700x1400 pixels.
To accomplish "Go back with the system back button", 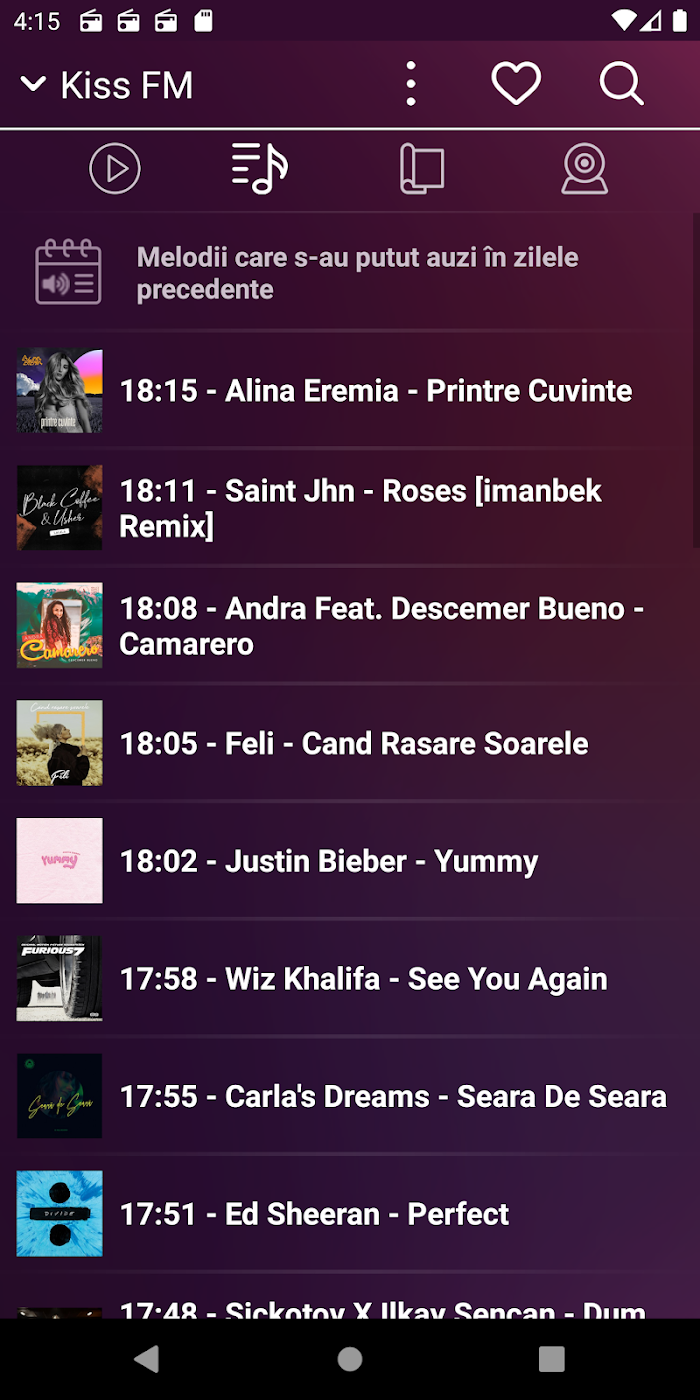I will coord(147,1358).
